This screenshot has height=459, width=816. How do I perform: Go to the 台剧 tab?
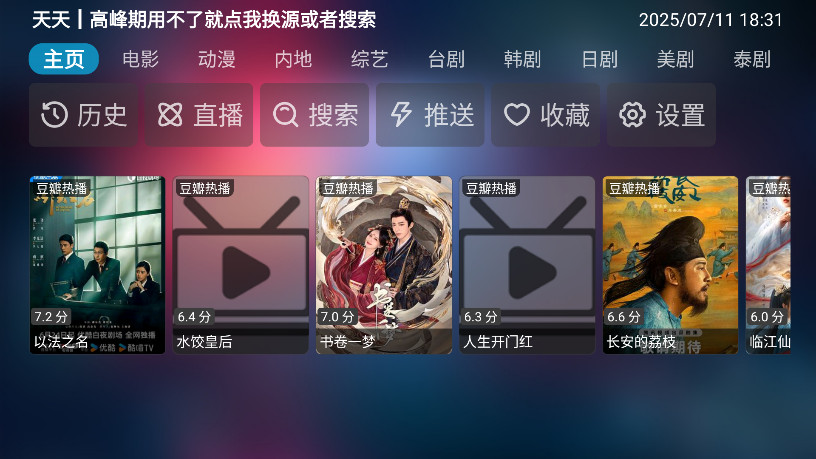tap(446, 59)
